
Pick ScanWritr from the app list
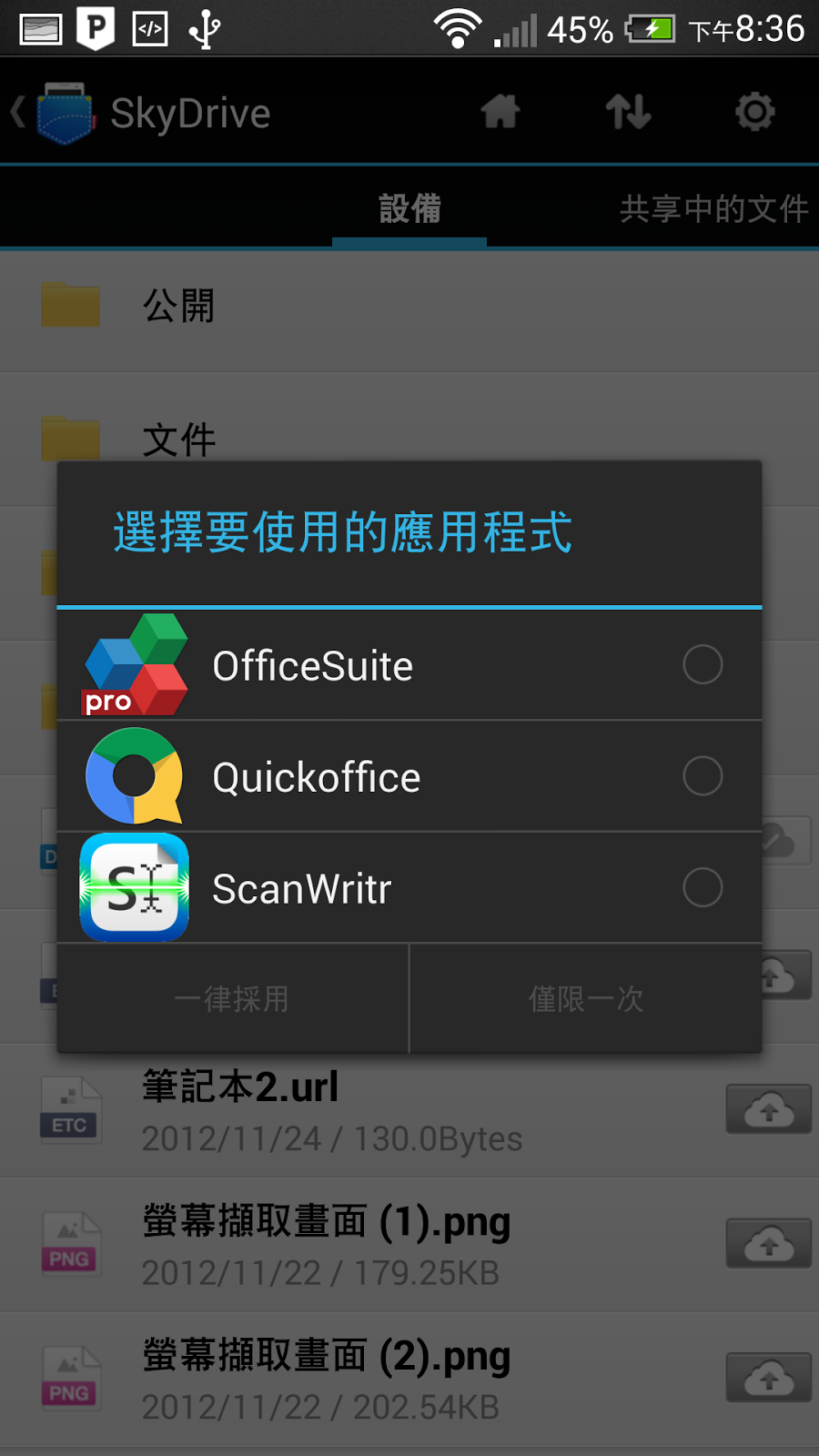[x=409, y=888]
